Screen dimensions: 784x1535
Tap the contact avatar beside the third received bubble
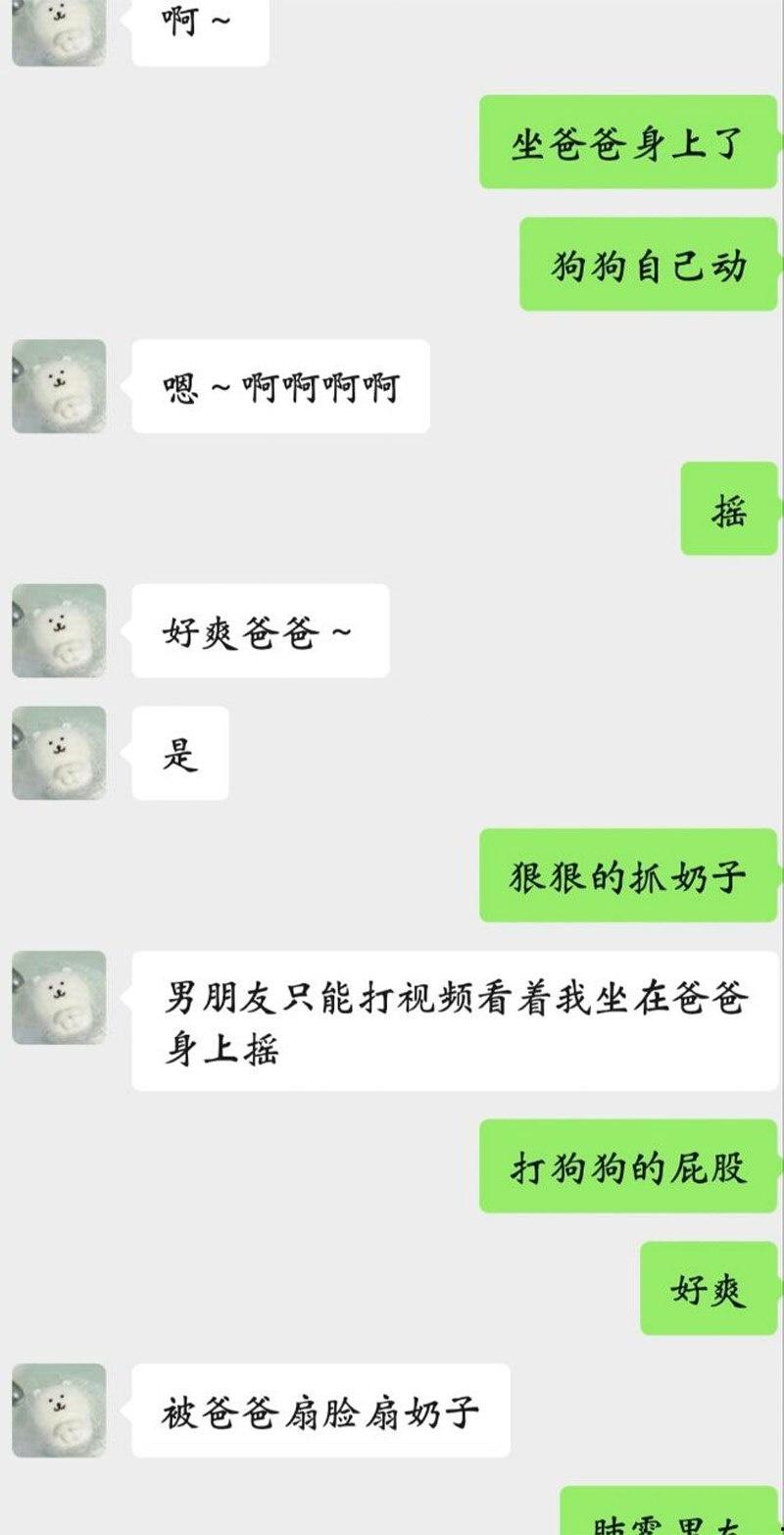[x=59, y=632]
